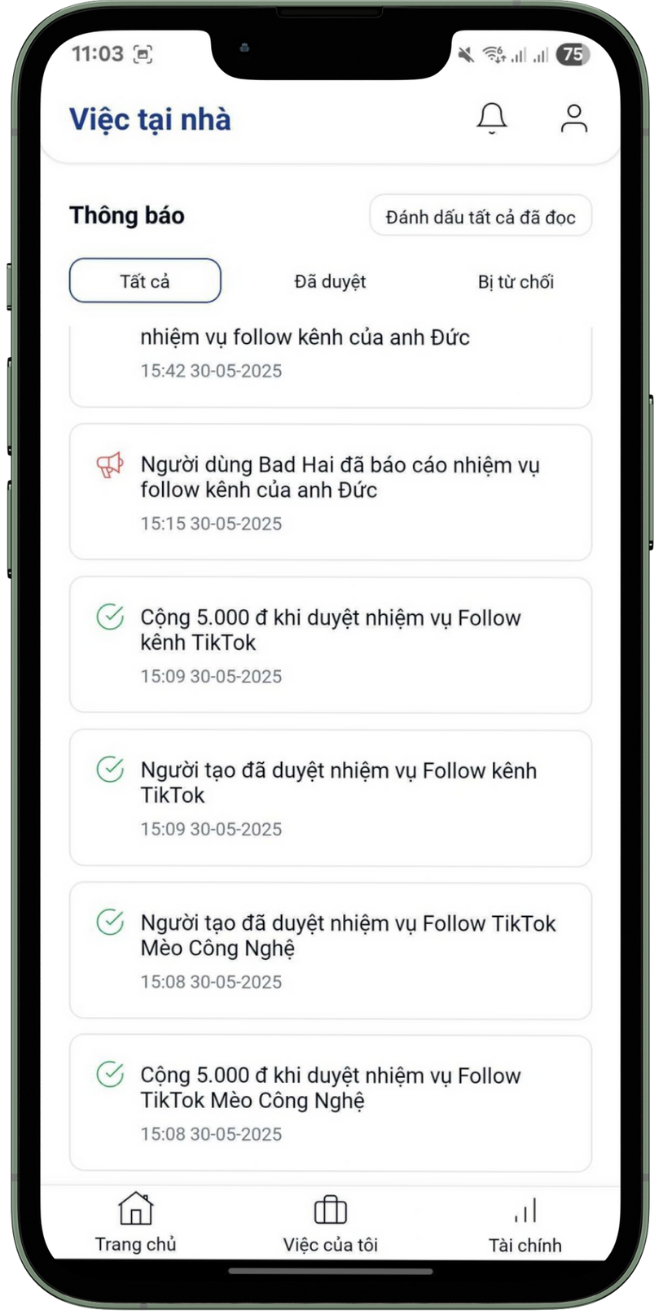This screenshot has height=1314, width=662.
Task: Switch to the Đã duyệt tab
Action: tap(330, 281)
